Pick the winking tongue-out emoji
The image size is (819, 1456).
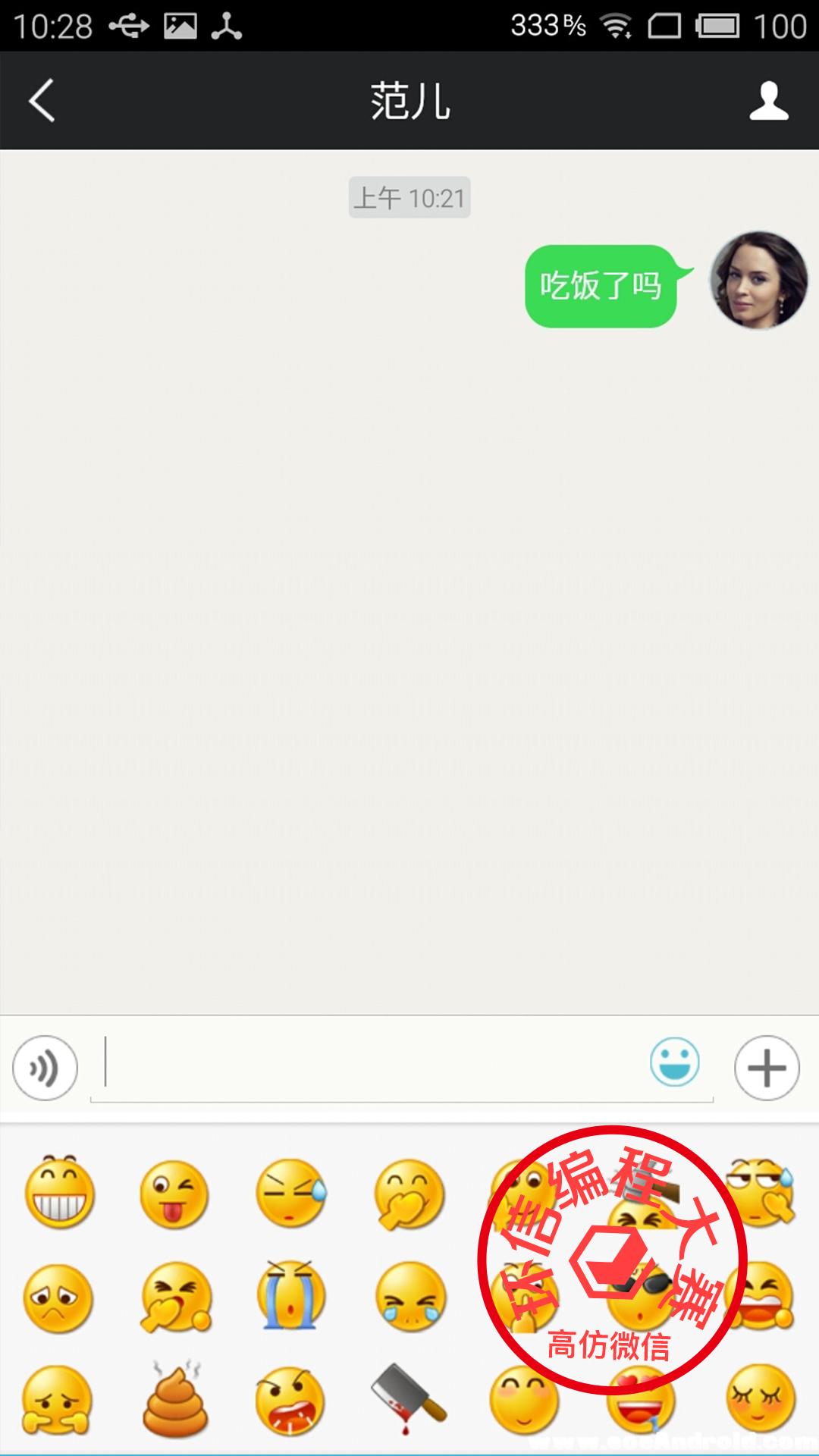coord(174,1194)
